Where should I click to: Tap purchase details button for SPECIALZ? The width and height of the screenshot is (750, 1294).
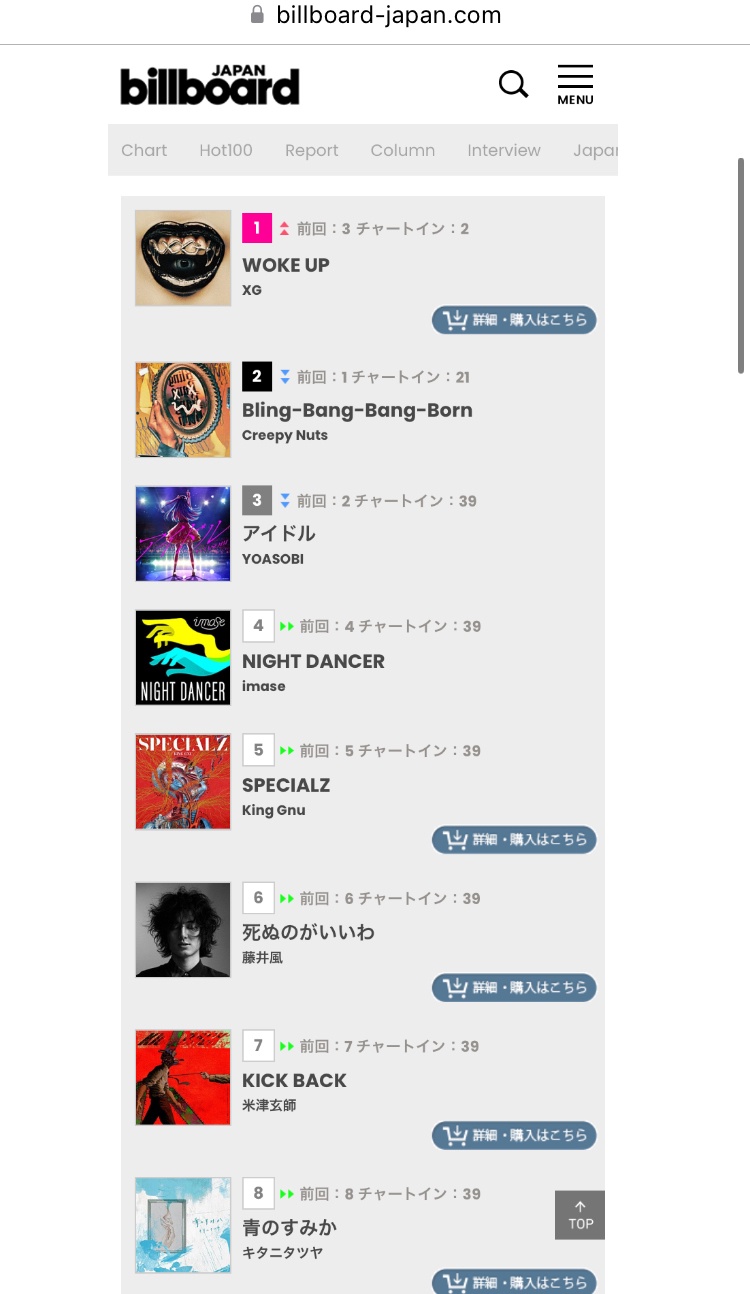pyautogui.click(x=514, y=839)
